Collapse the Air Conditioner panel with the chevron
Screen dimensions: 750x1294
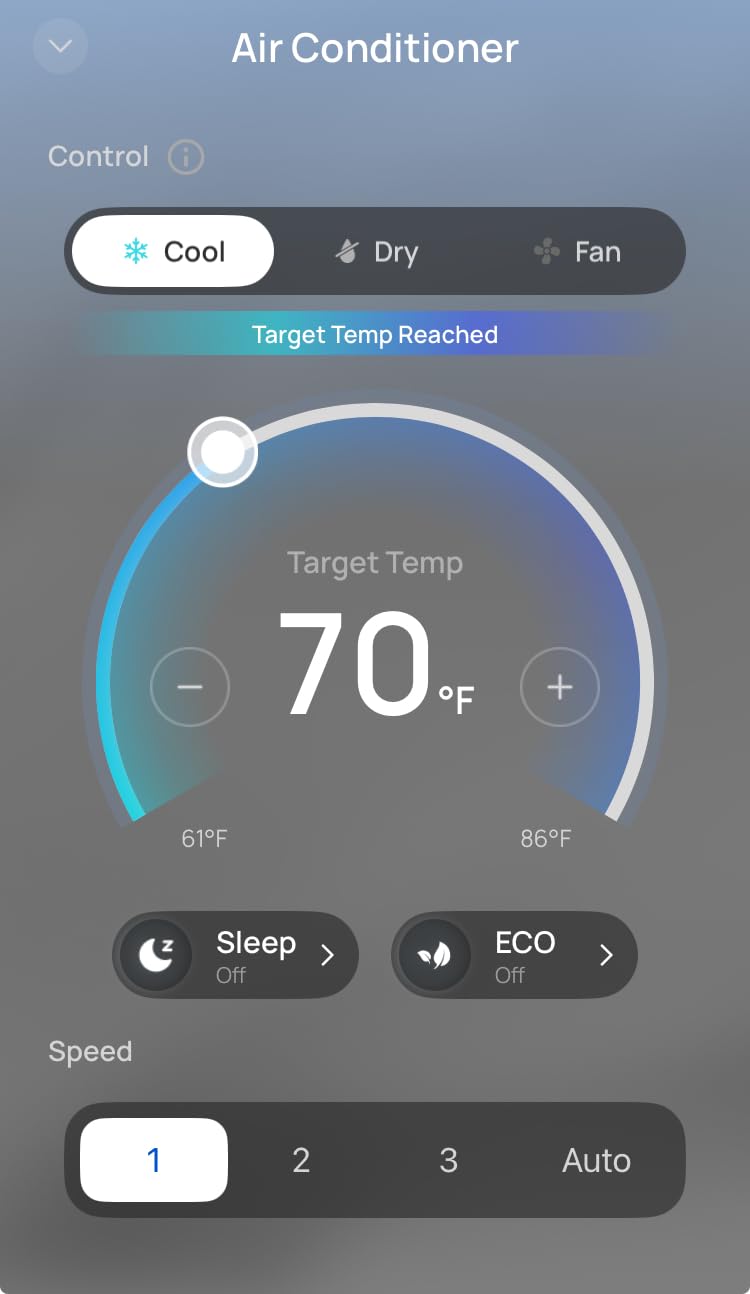60,46
